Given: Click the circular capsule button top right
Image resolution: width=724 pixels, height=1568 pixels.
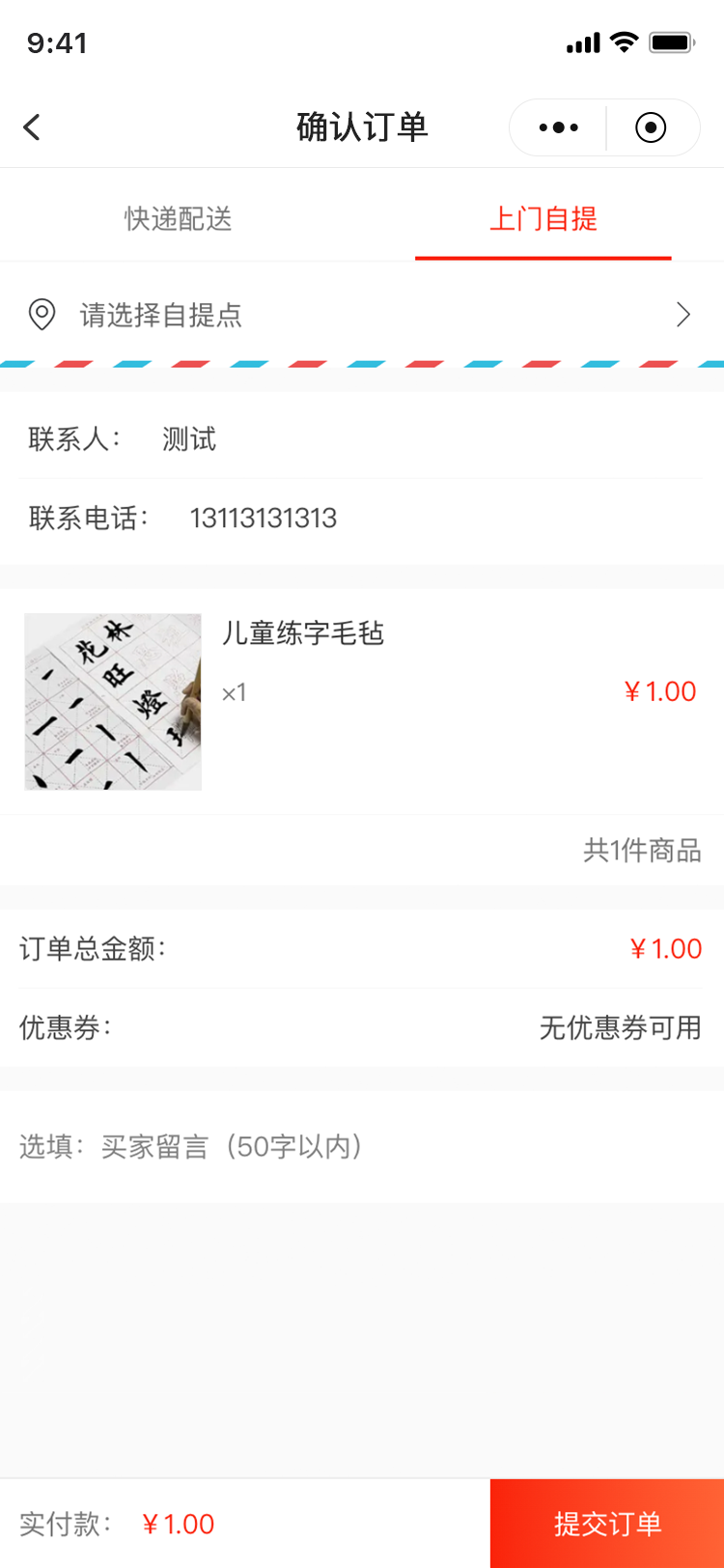Looking at the screenshot, I should click(x=652, y=126).
